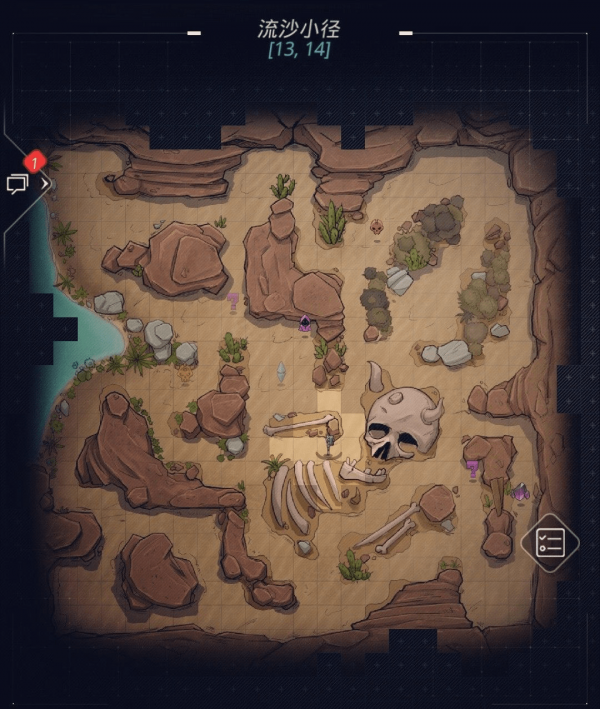
Task: Open the chat panel with one unread message
Action: click(x=19, y=183)
